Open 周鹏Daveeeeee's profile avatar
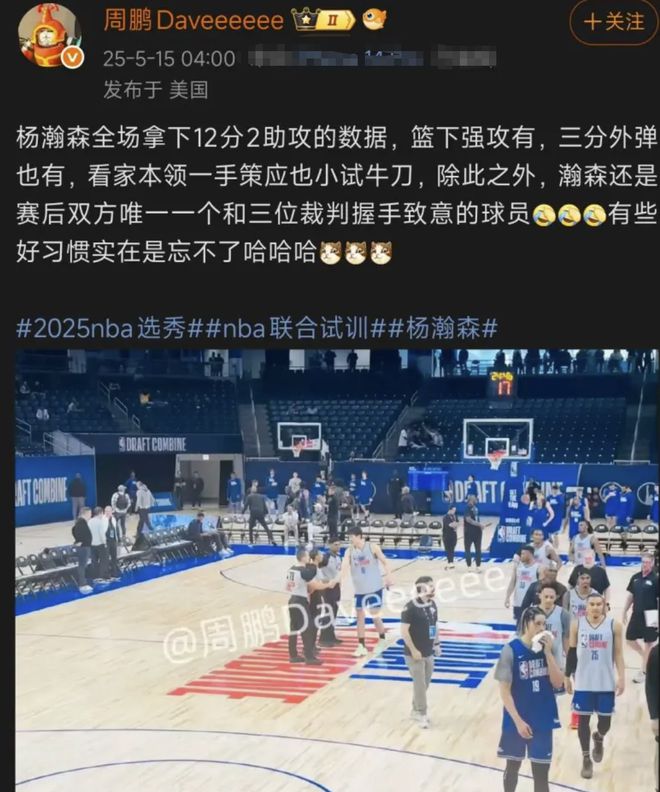The width and height of the screenshot is (660, 792). 48,36
